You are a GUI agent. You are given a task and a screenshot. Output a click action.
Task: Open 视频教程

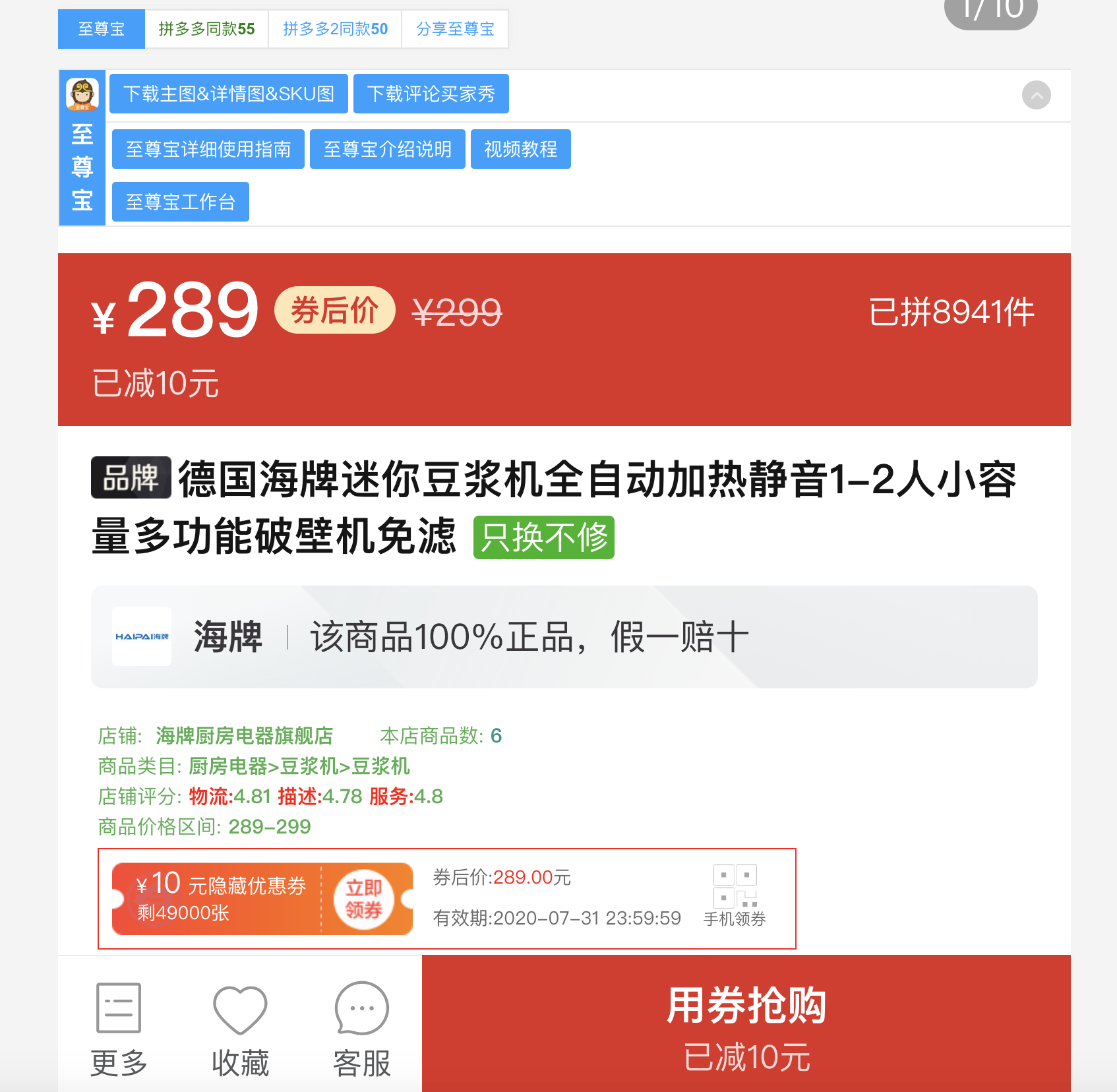click(x=520, y=149)
